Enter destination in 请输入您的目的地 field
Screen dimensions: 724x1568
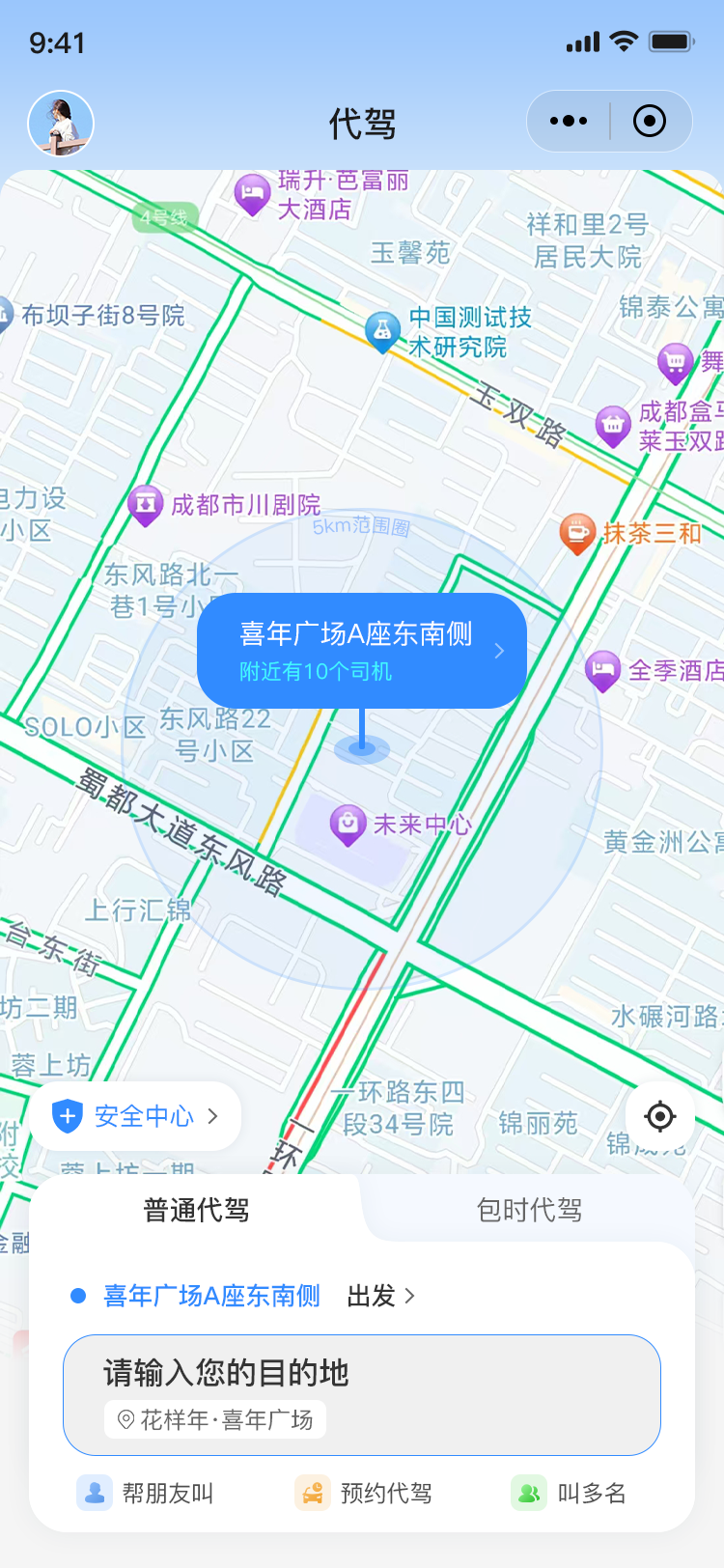(362, 1373)
